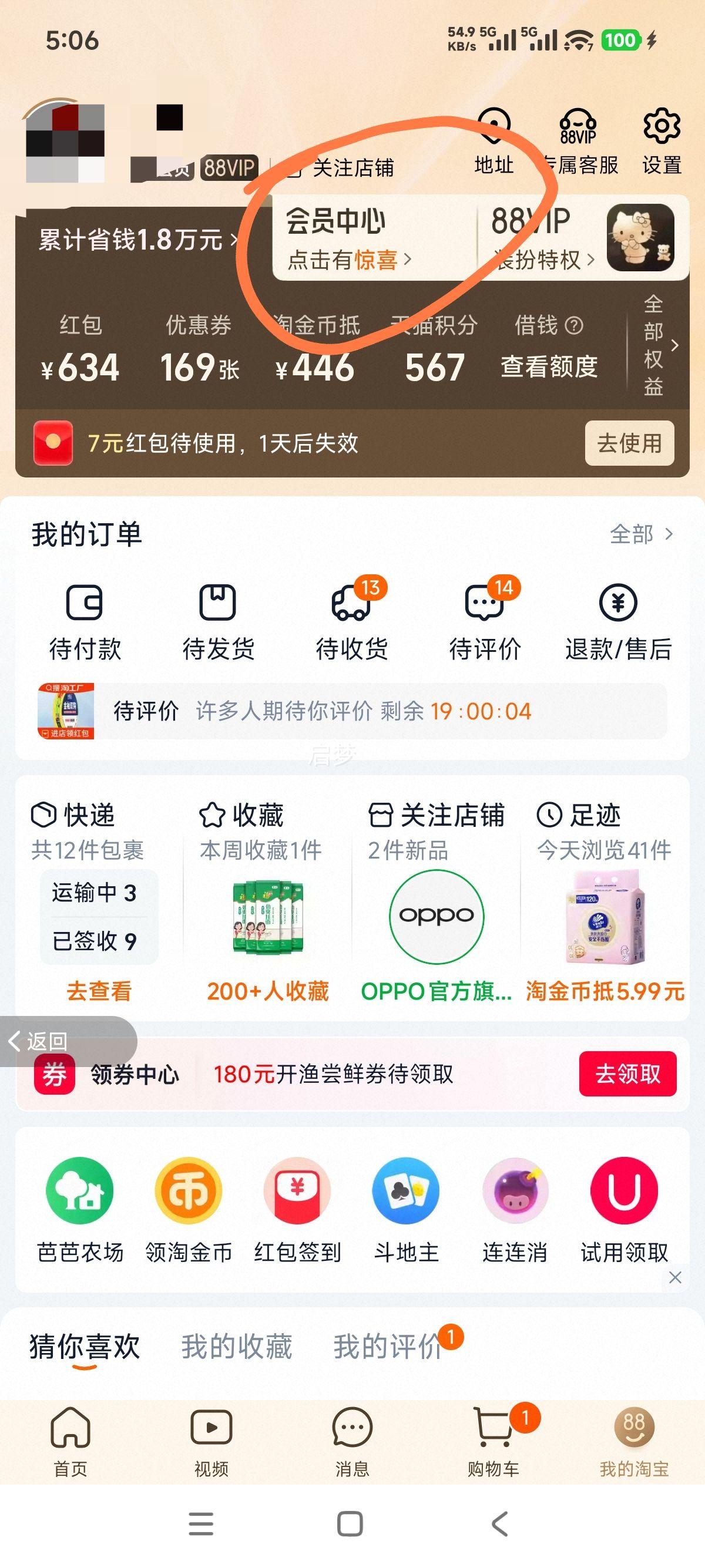Tap 去领取 to claim the 180元 coupon

[628, 1073]
